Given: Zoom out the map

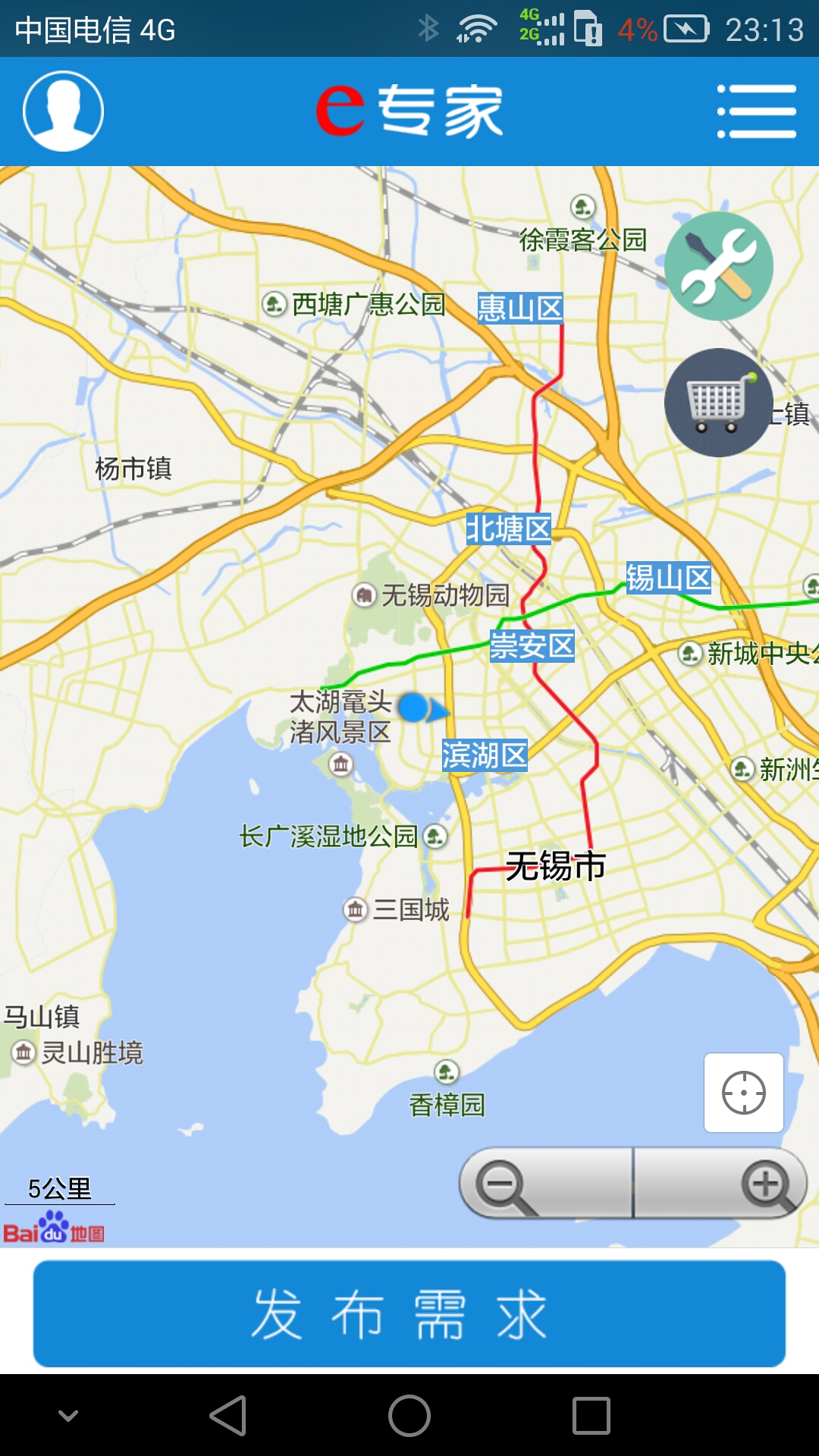Looking at the screenshot, I should tap(546, 1183).
